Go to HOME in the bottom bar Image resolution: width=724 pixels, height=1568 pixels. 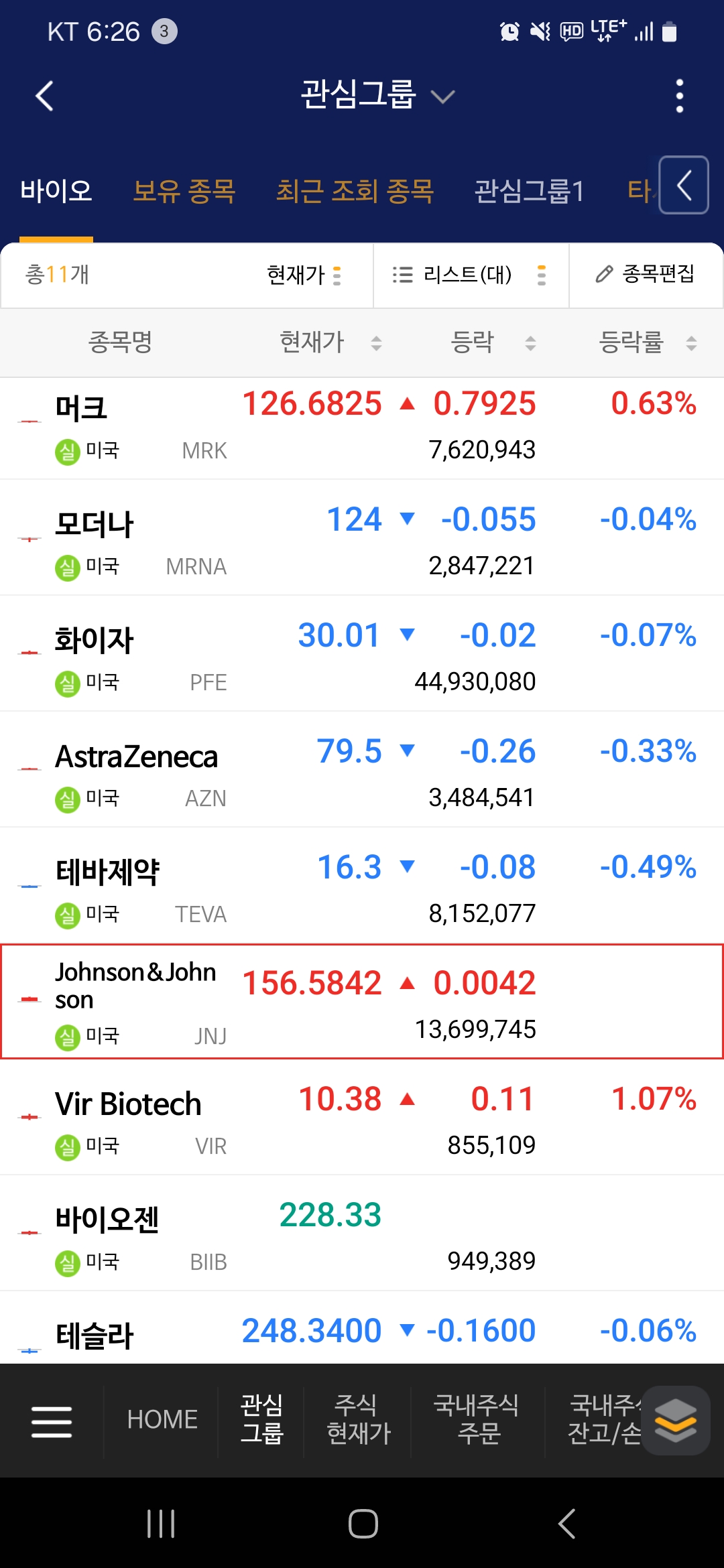(x=162, y=1420)
